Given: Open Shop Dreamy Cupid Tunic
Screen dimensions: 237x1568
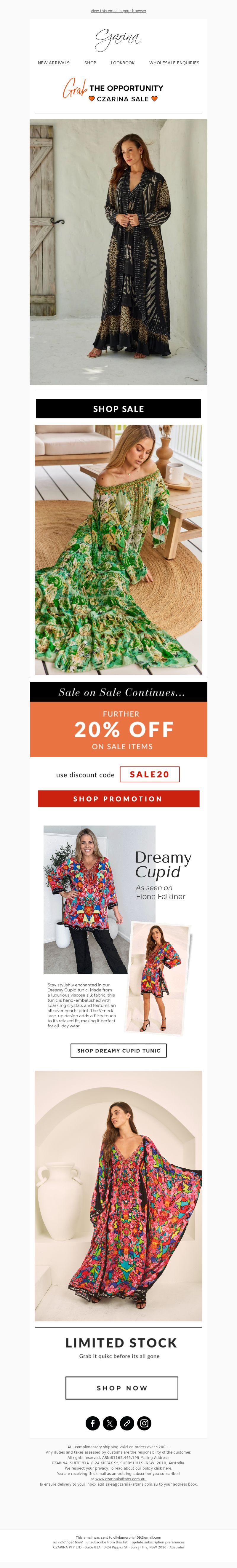Looking at the screenshot, I should (118, 1050).
